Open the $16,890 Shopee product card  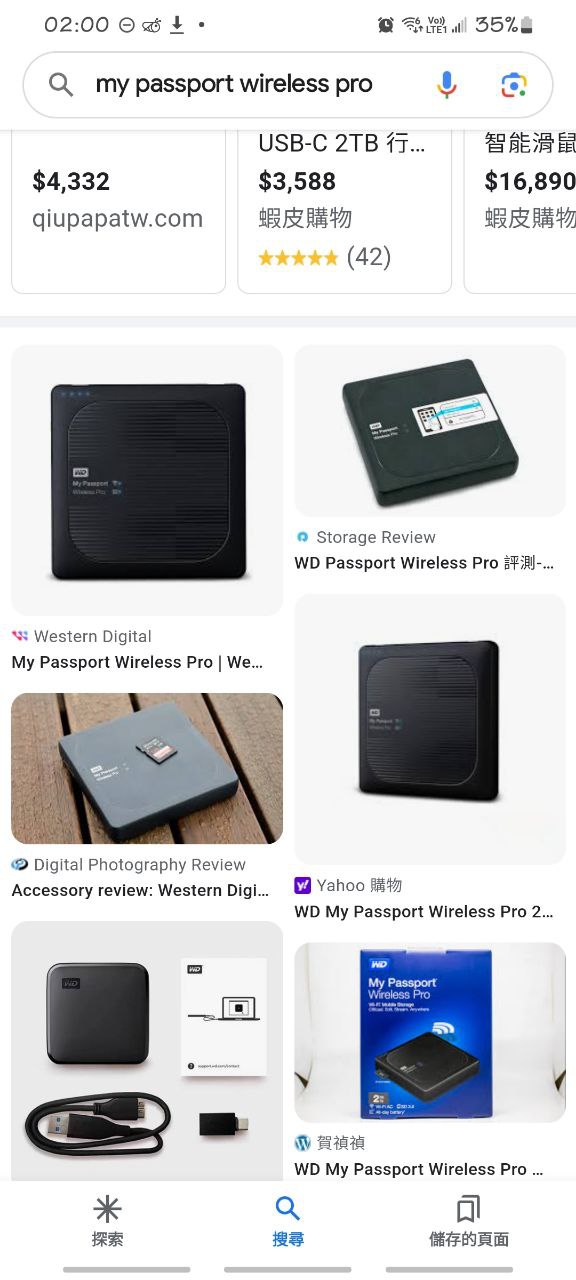click(521, 210)
